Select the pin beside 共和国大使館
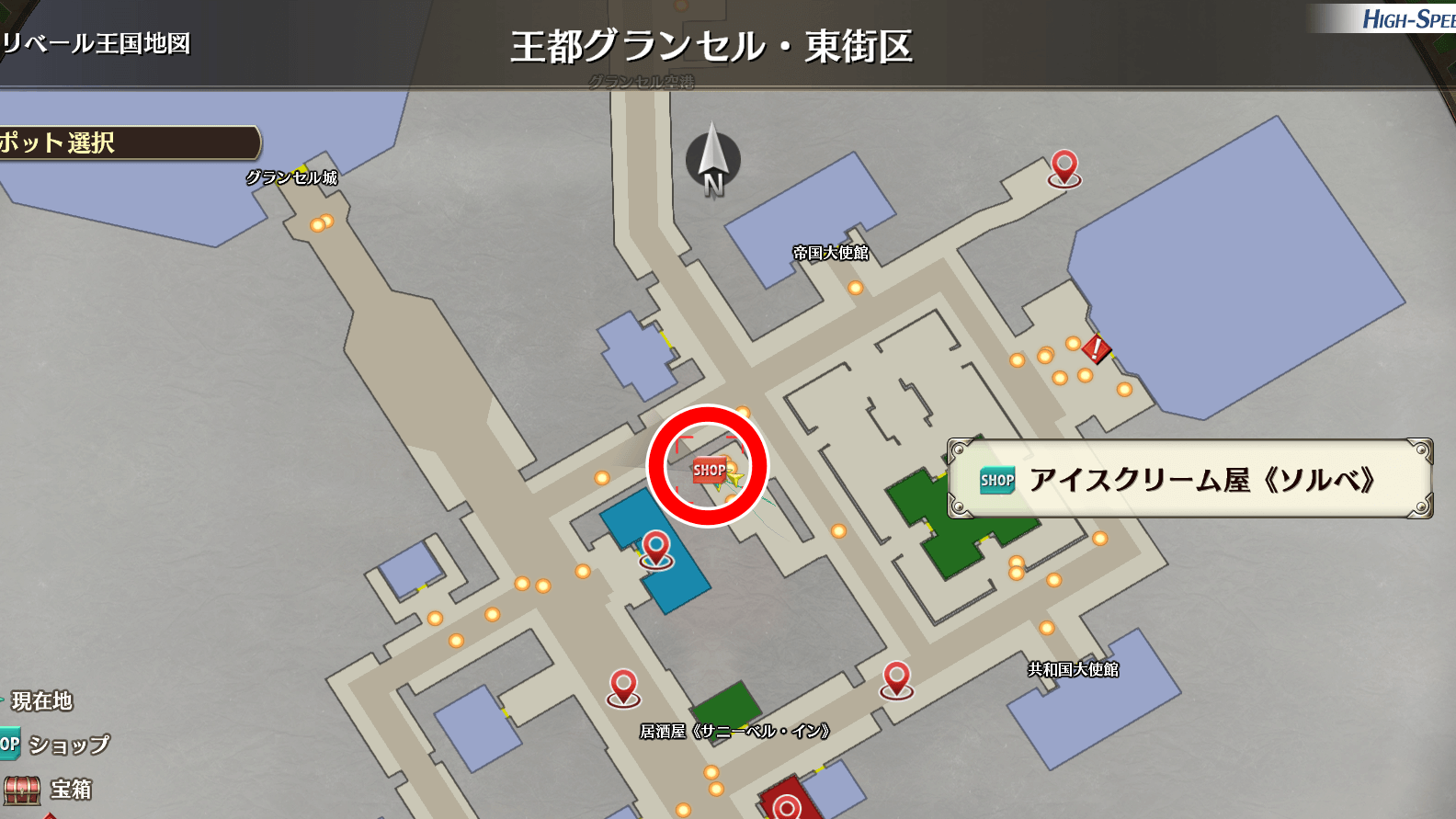The image size is (1456, 819). point(896,679)
